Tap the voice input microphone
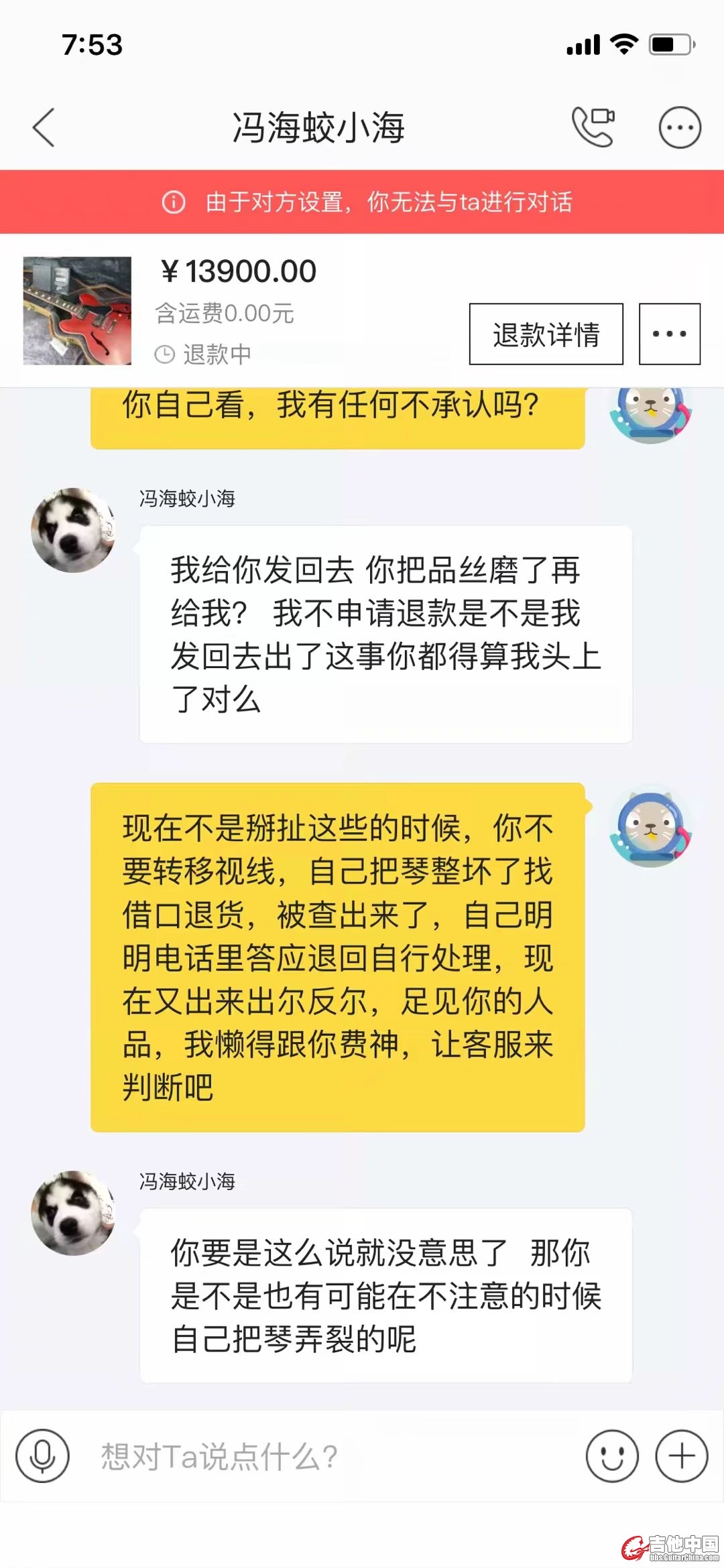The height and width of the screenshot is (1568, 724). 43,1455
